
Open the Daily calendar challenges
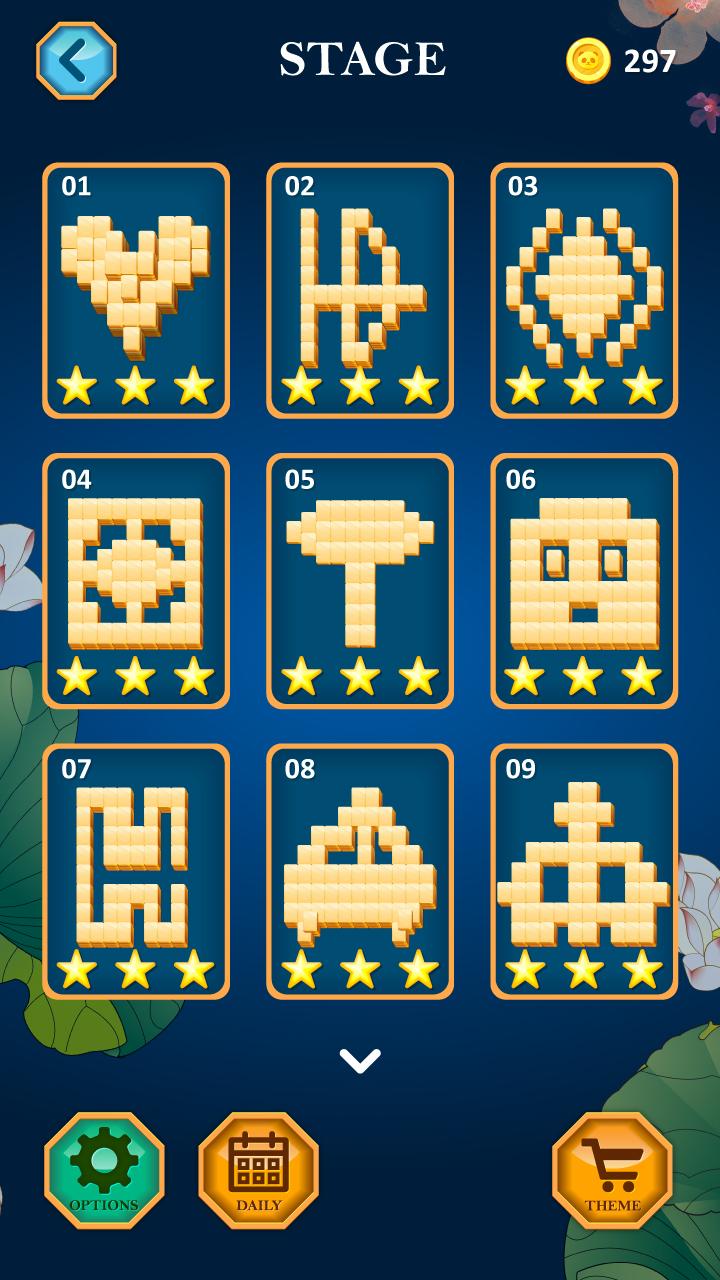point(258,1170)
